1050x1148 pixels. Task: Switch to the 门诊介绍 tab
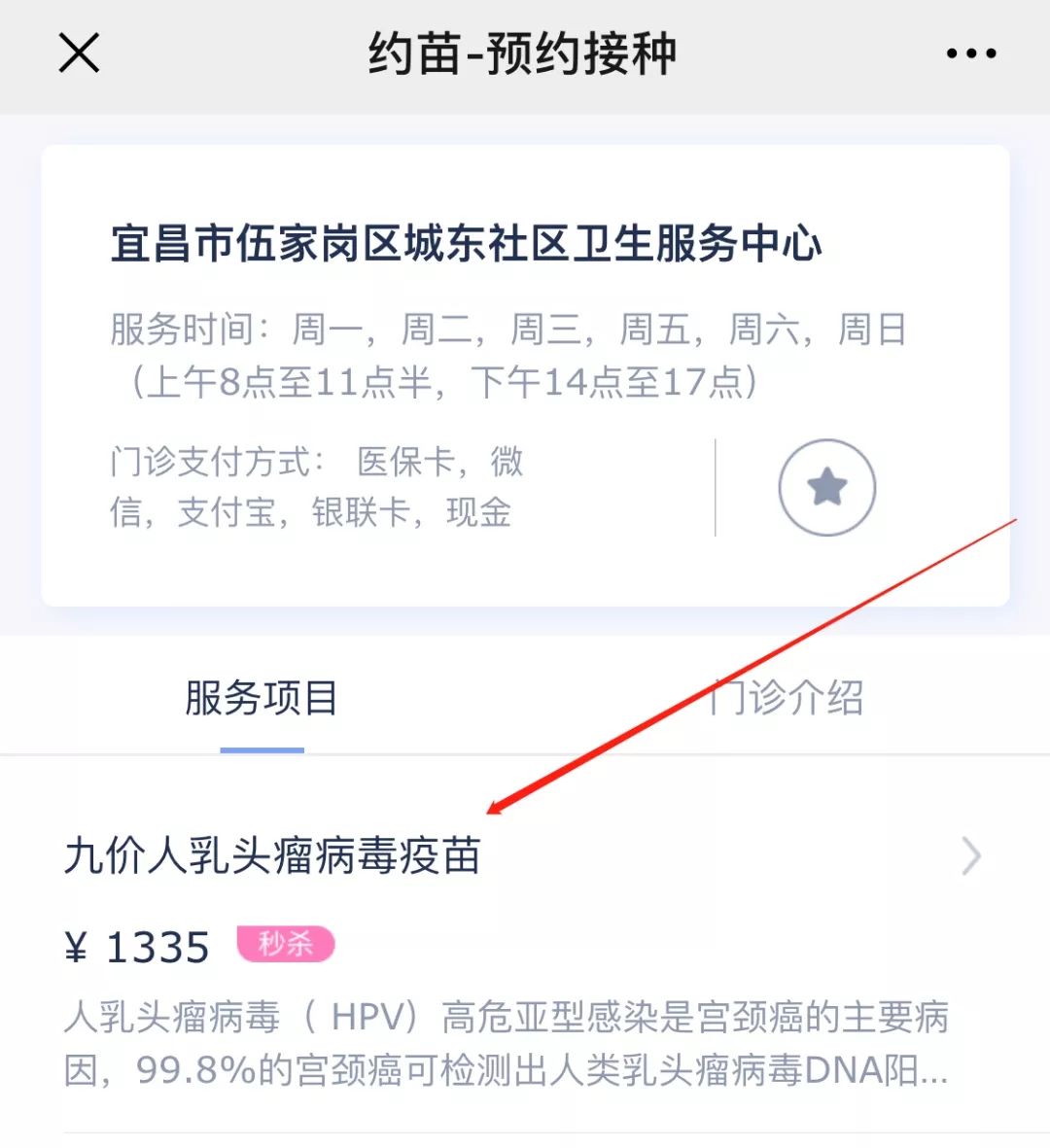coord(786,699)
